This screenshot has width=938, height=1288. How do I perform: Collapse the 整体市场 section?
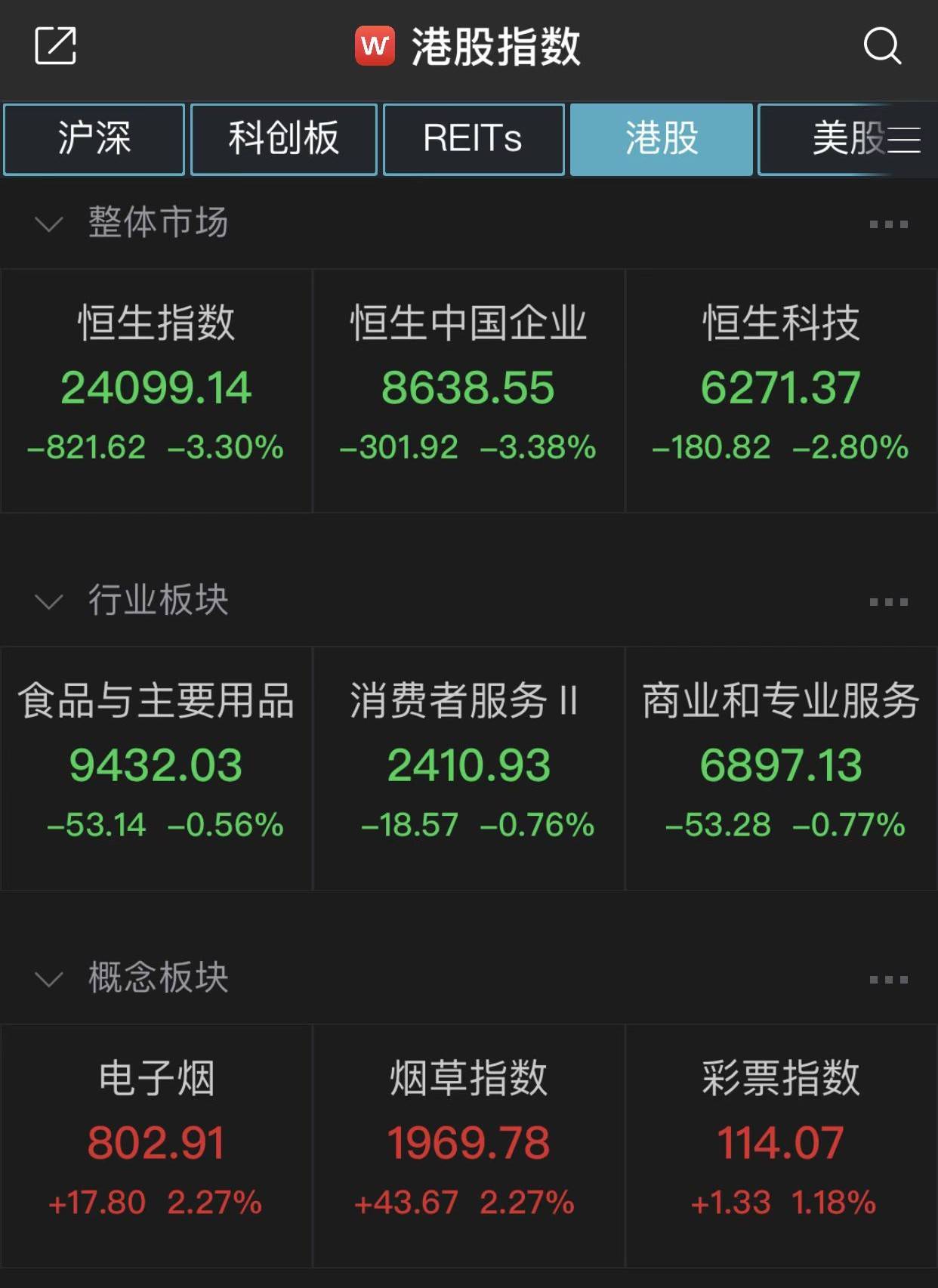click(47, 224)
